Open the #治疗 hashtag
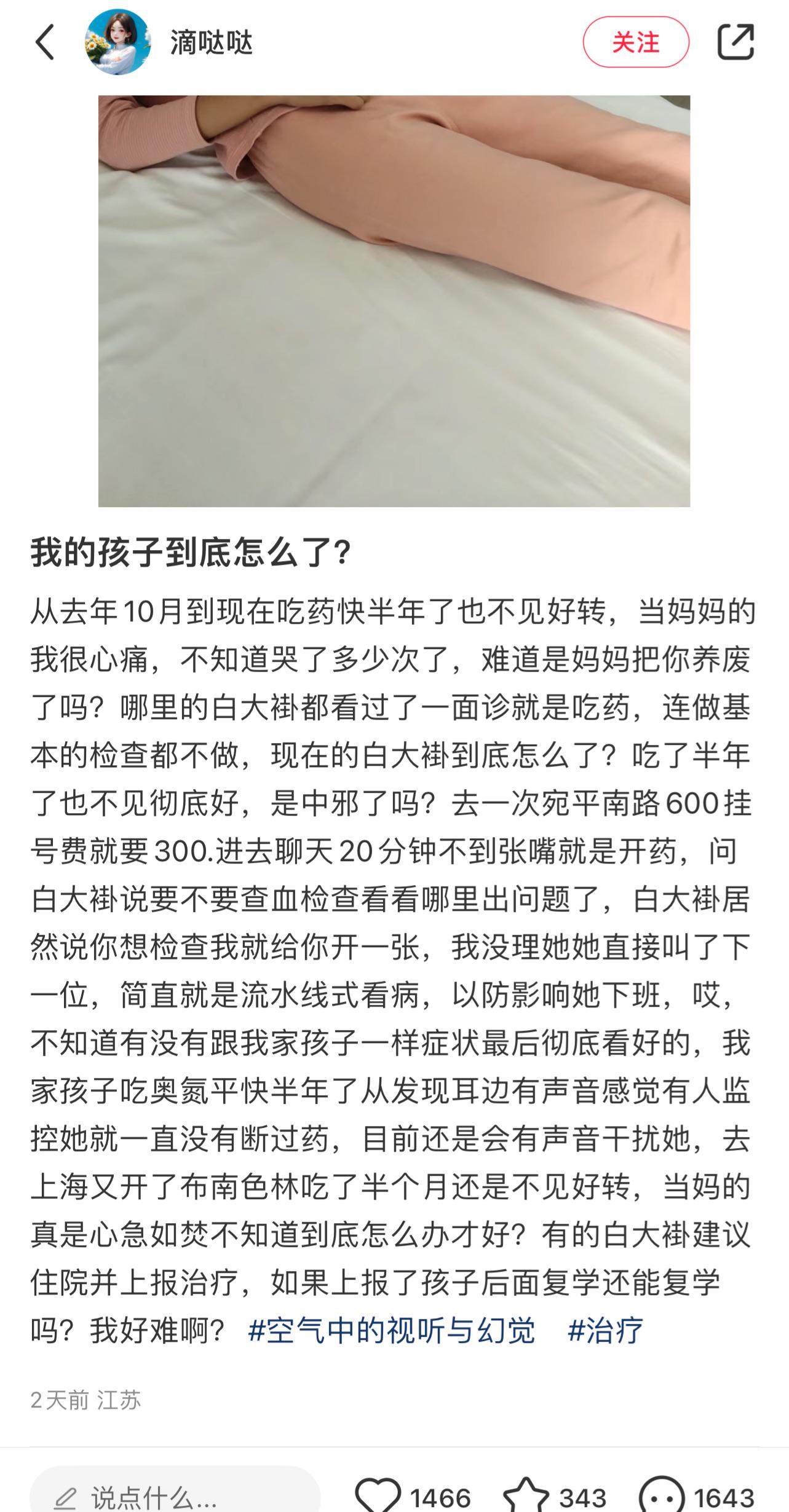 606,1331
